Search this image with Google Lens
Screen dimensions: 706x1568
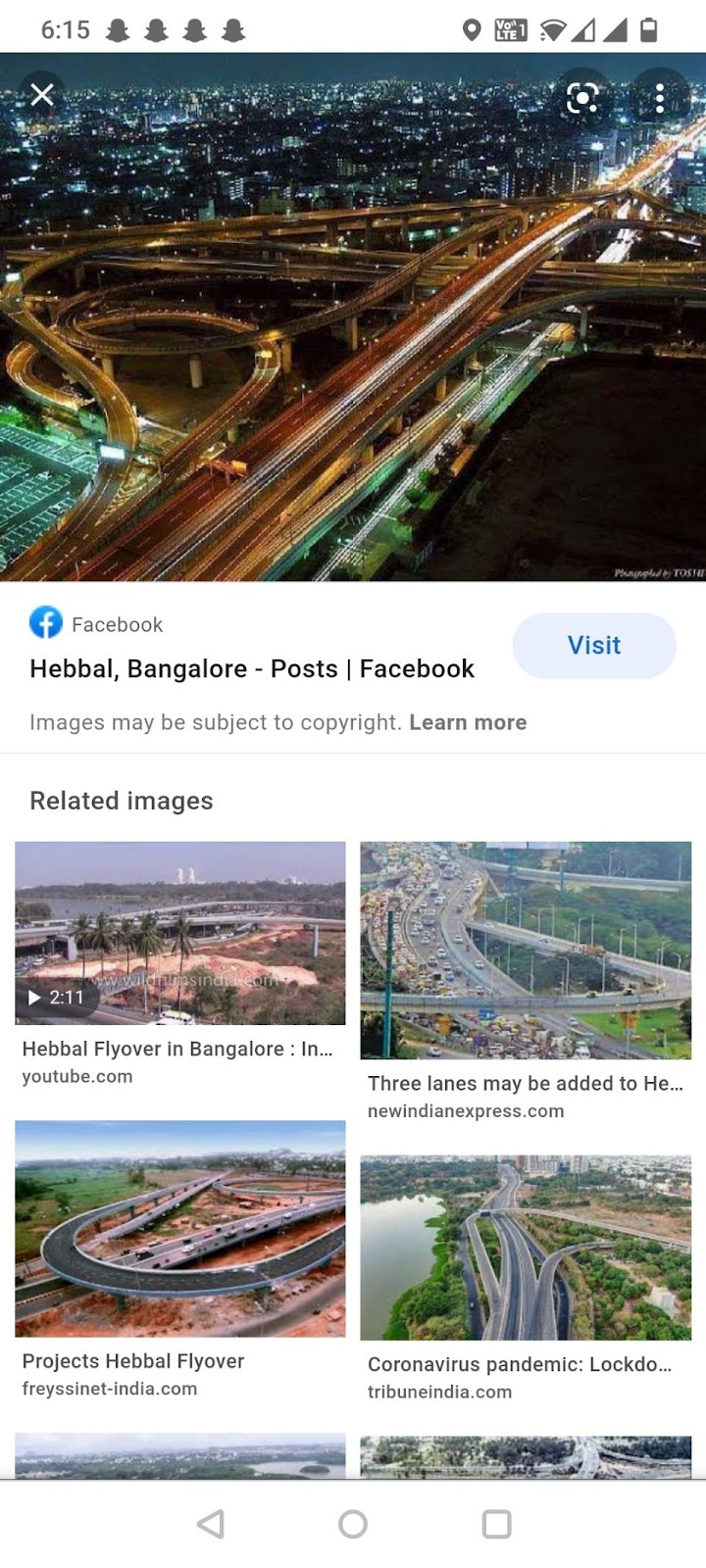click(582, 97)
